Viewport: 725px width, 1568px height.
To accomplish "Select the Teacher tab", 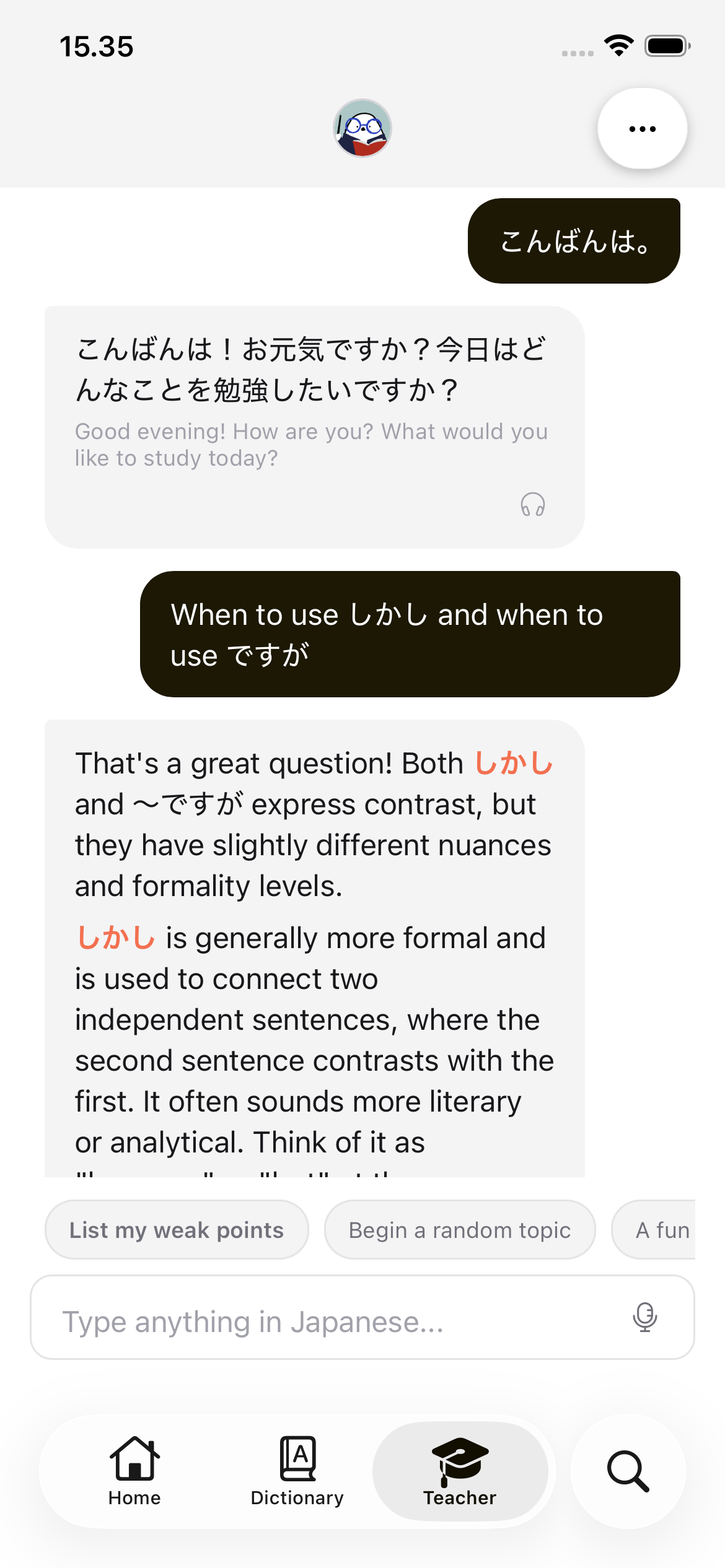I will (x=460, y=1471).
